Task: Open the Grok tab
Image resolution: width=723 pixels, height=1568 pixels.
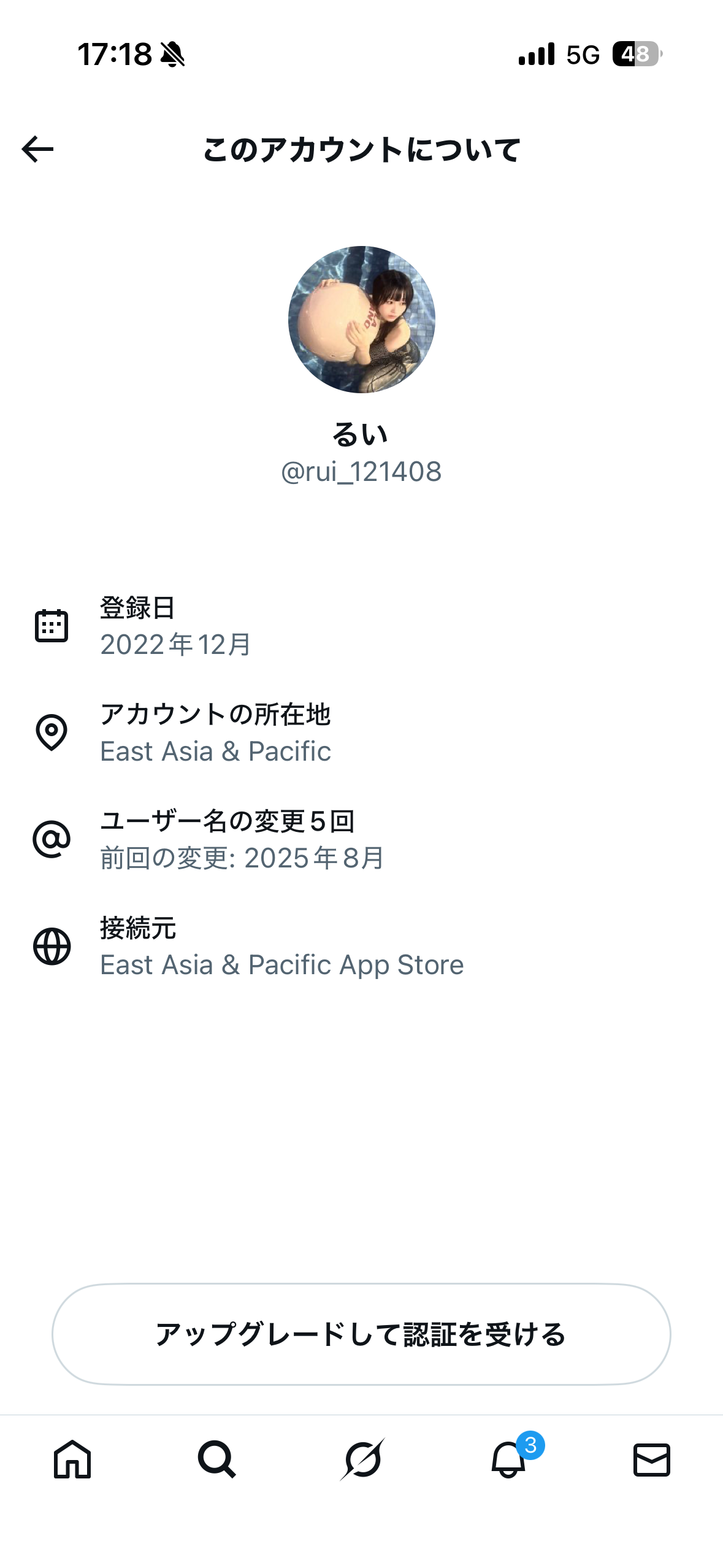Action: [x=362, y=1459]
